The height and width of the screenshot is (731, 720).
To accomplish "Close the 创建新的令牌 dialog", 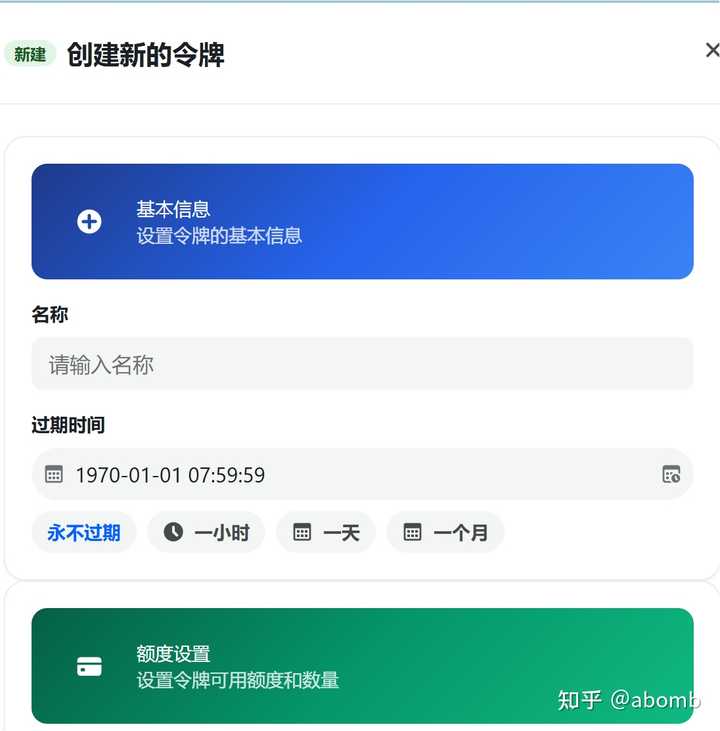I will pos(711,50).
